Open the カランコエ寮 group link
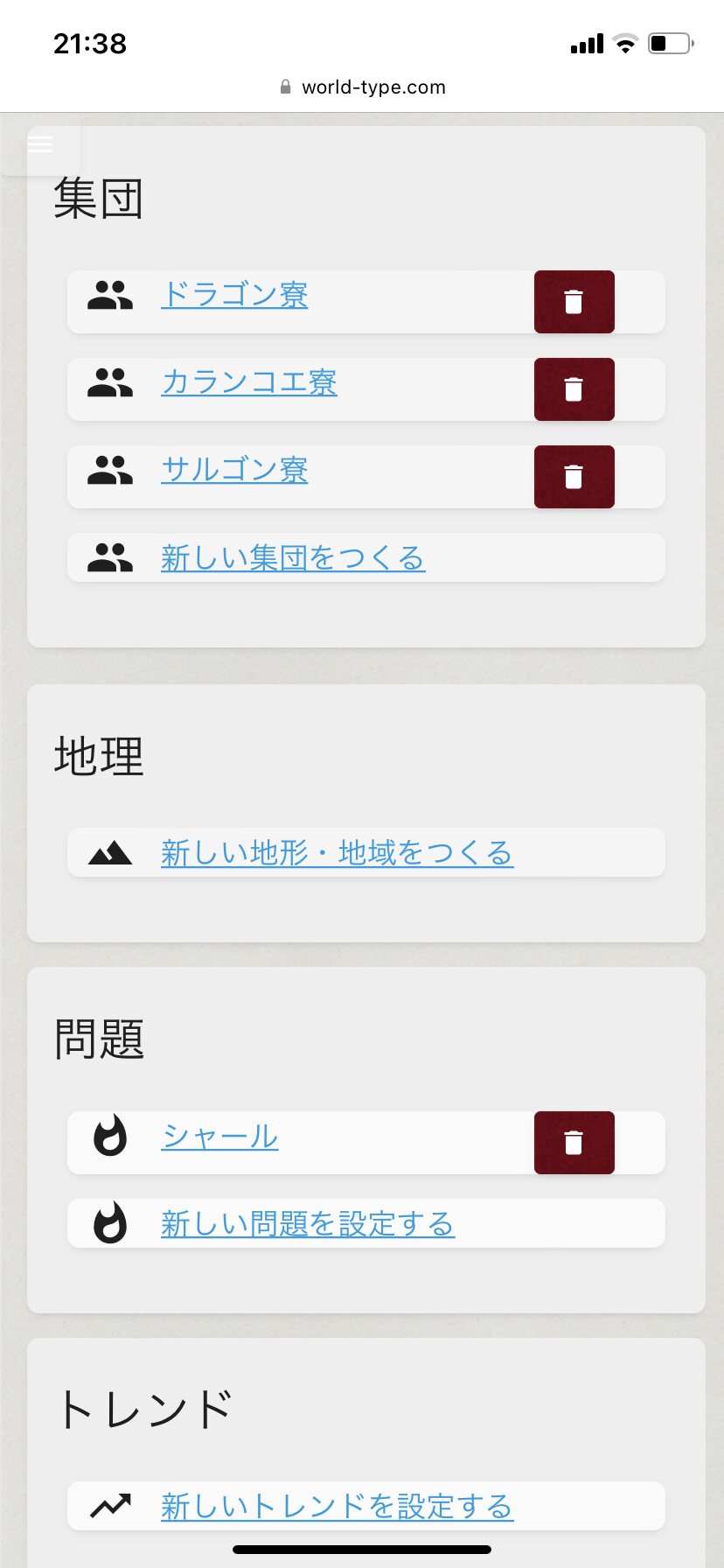 point(249,382)
